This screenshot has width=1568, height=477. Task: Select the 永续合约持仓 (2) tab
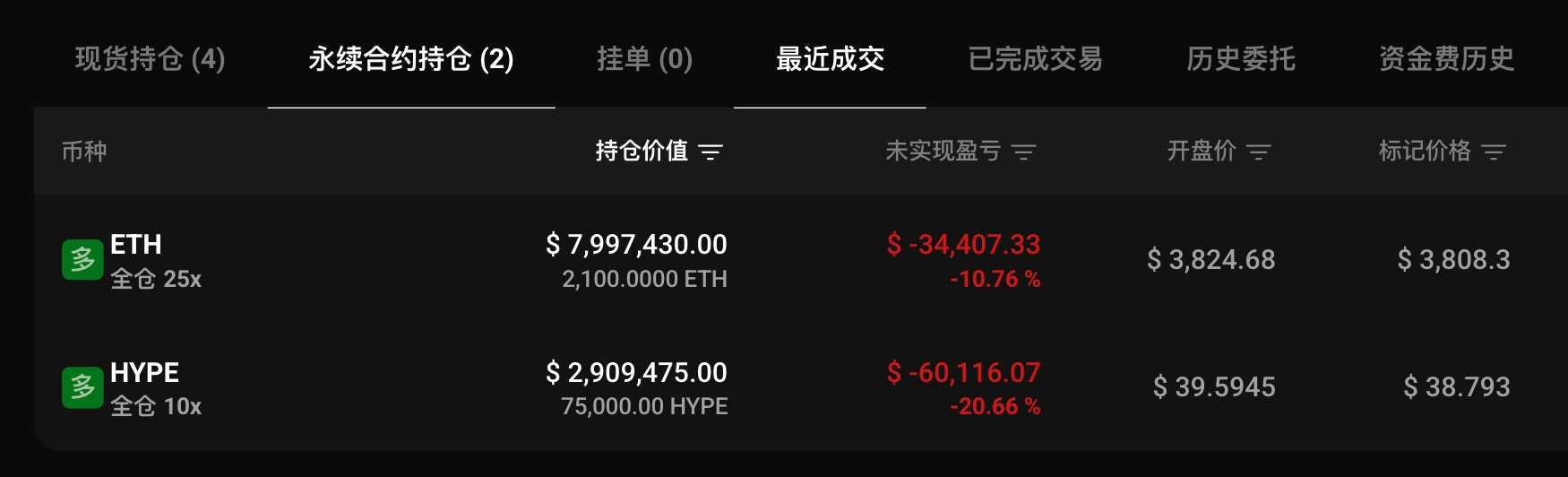tap(410, 59)
